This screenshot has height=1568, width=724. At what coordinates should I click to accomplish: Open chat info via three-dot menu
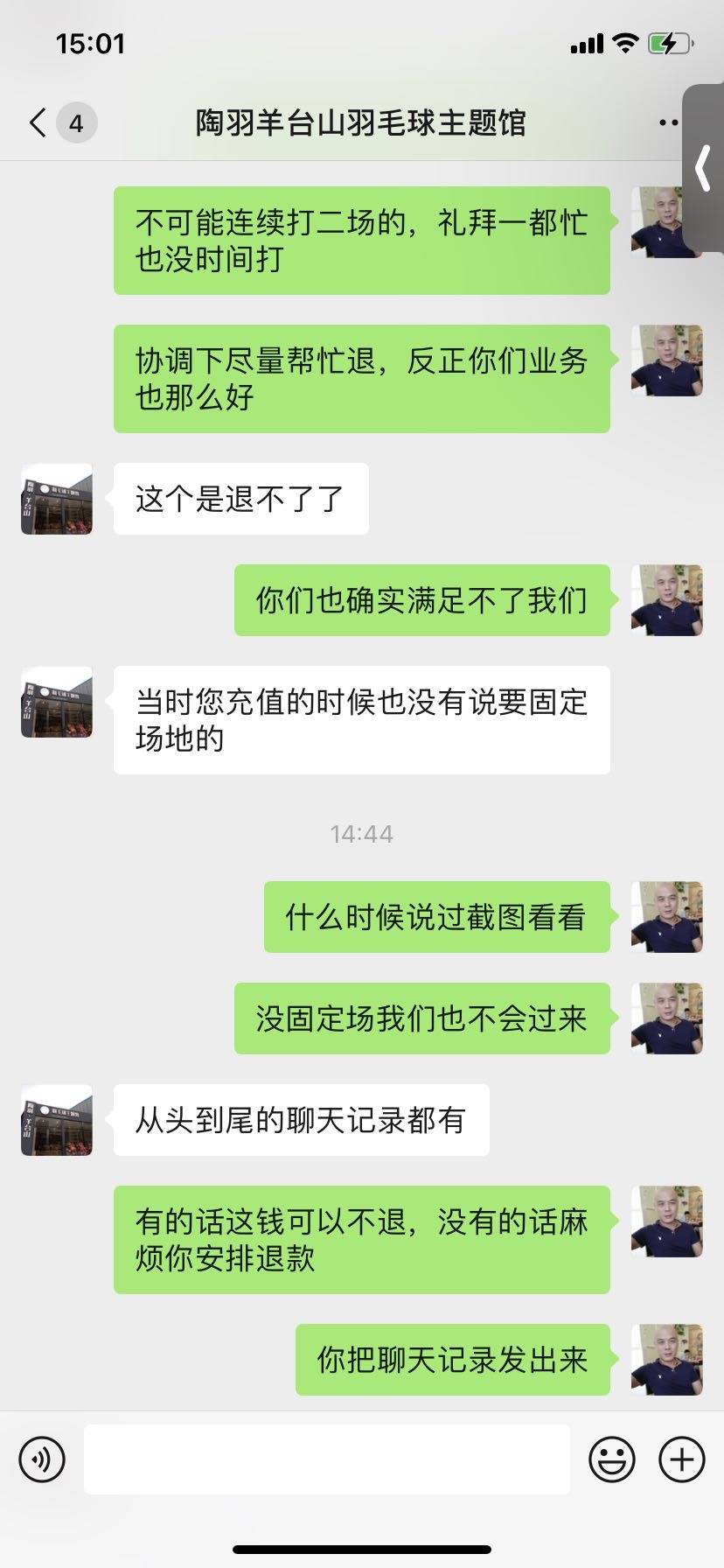668,122
